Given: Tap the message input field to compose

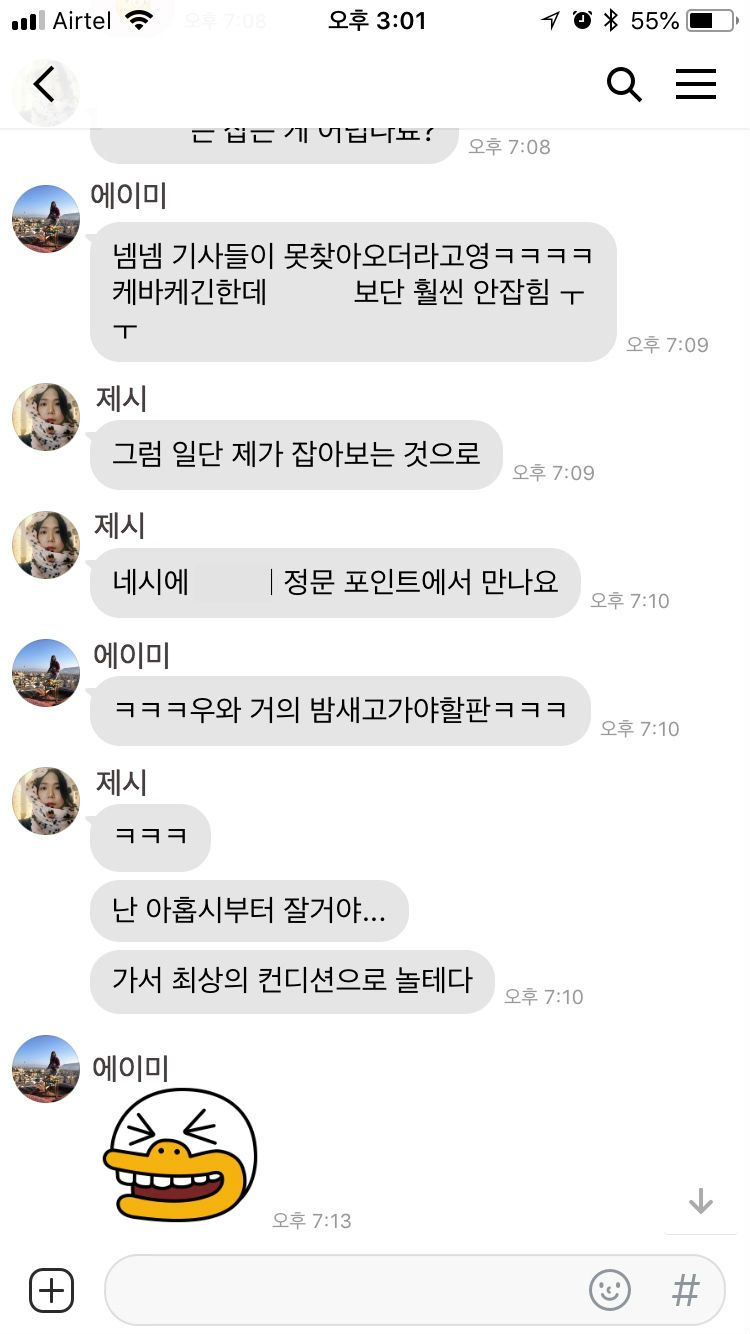Looking at the screenshot, I should pyautogui.click(x=350, y=1291).
